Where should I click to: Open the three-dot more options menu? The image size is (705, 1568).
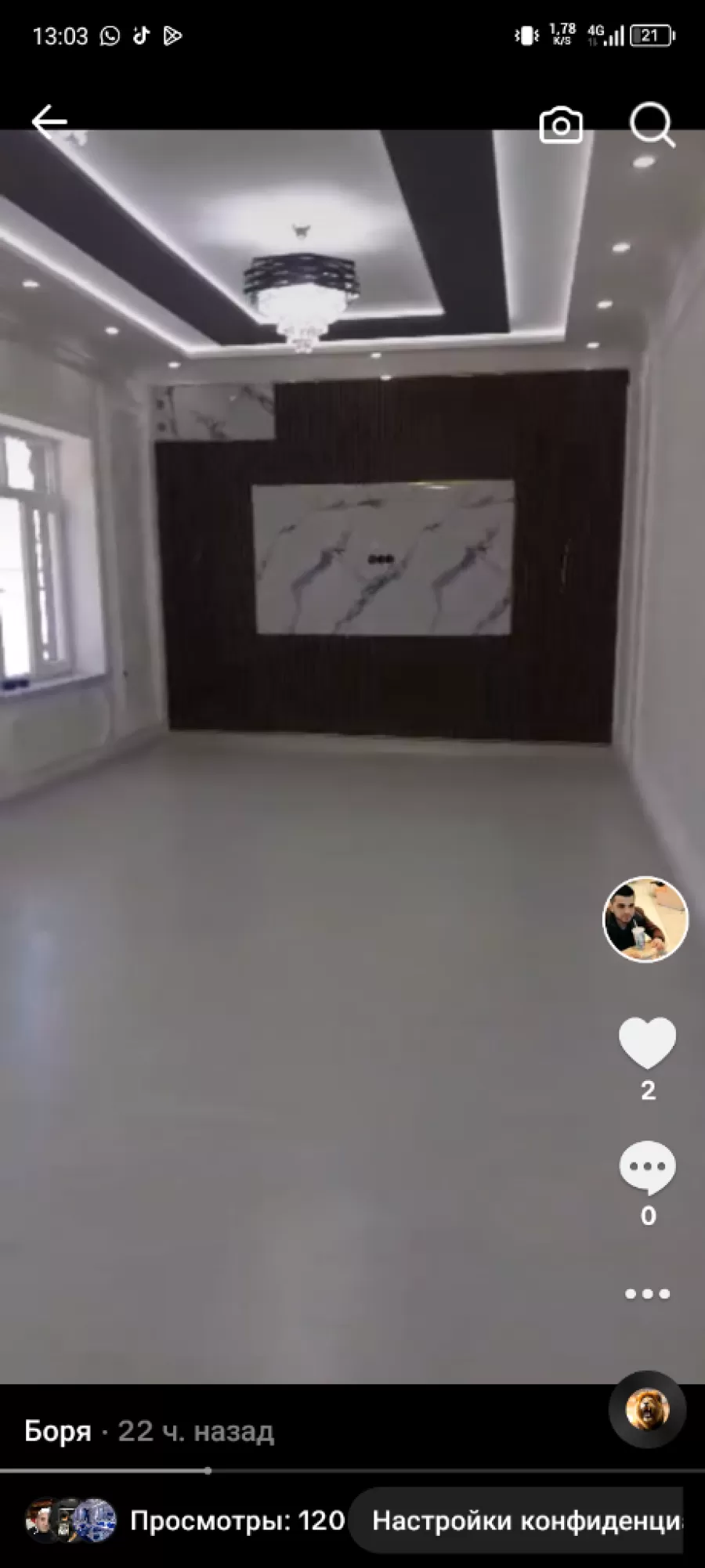coord(647,1294)
